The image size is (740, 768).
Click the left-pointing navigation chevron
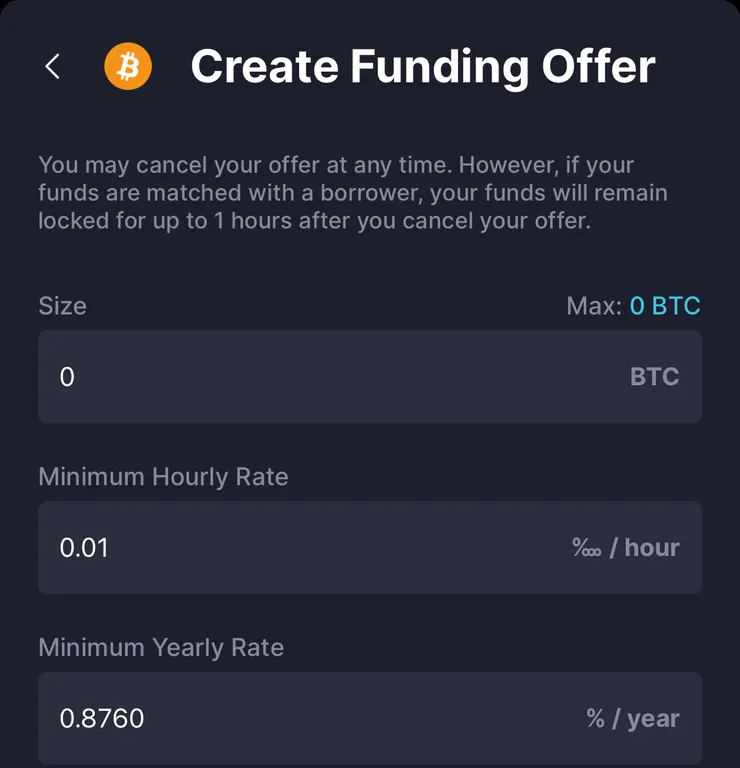(x=52, y=67)
